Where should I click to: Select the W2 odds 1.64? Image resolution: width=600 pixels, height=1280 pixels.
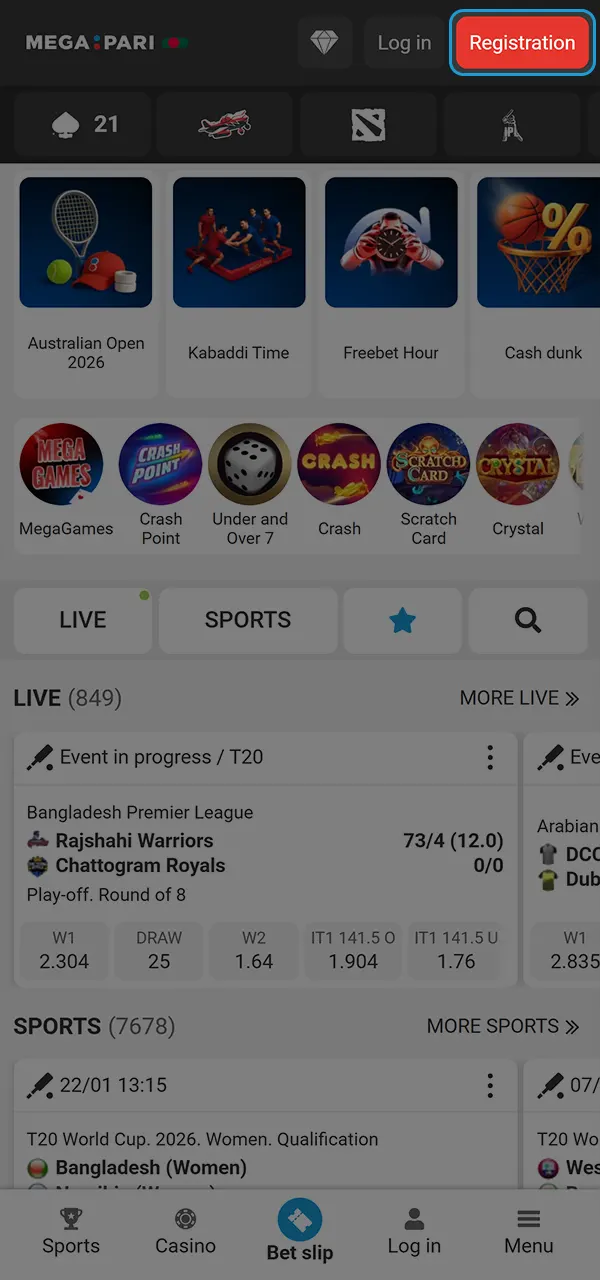click(254, 951)
